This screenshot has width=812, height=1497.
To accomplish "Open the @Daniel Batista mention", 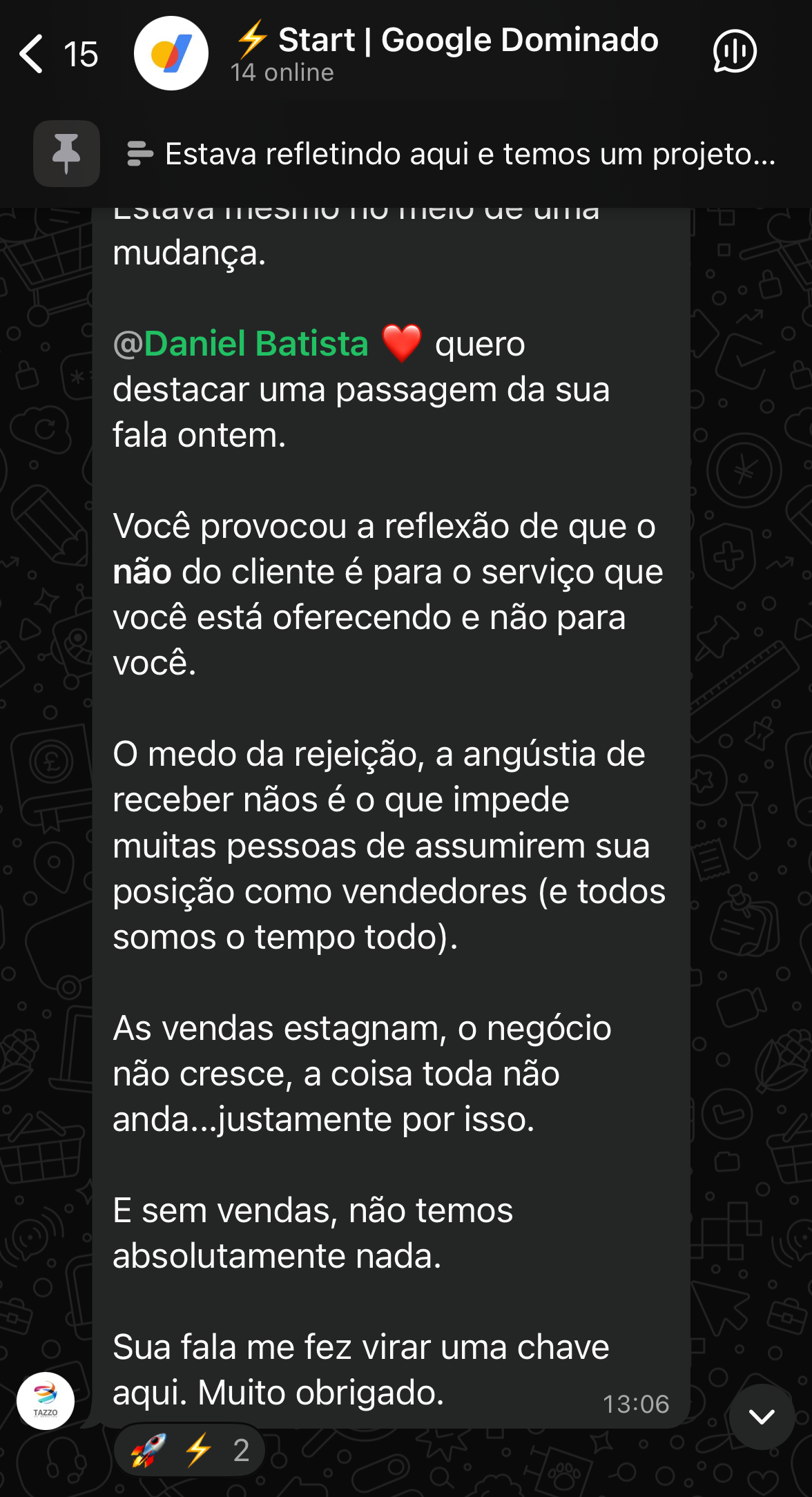I will (x=242, y=344).
